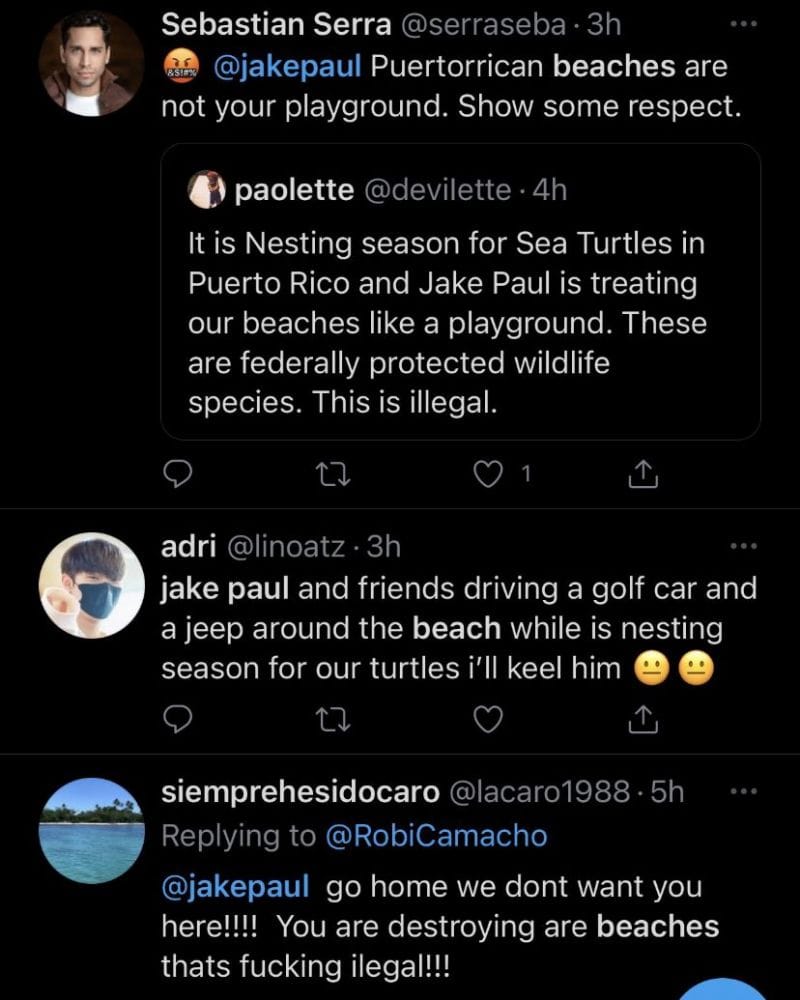Click the retweet icon below the sea turtles tweet
800x1000 pixels.
pyautogui.click(x=333, y=474)
